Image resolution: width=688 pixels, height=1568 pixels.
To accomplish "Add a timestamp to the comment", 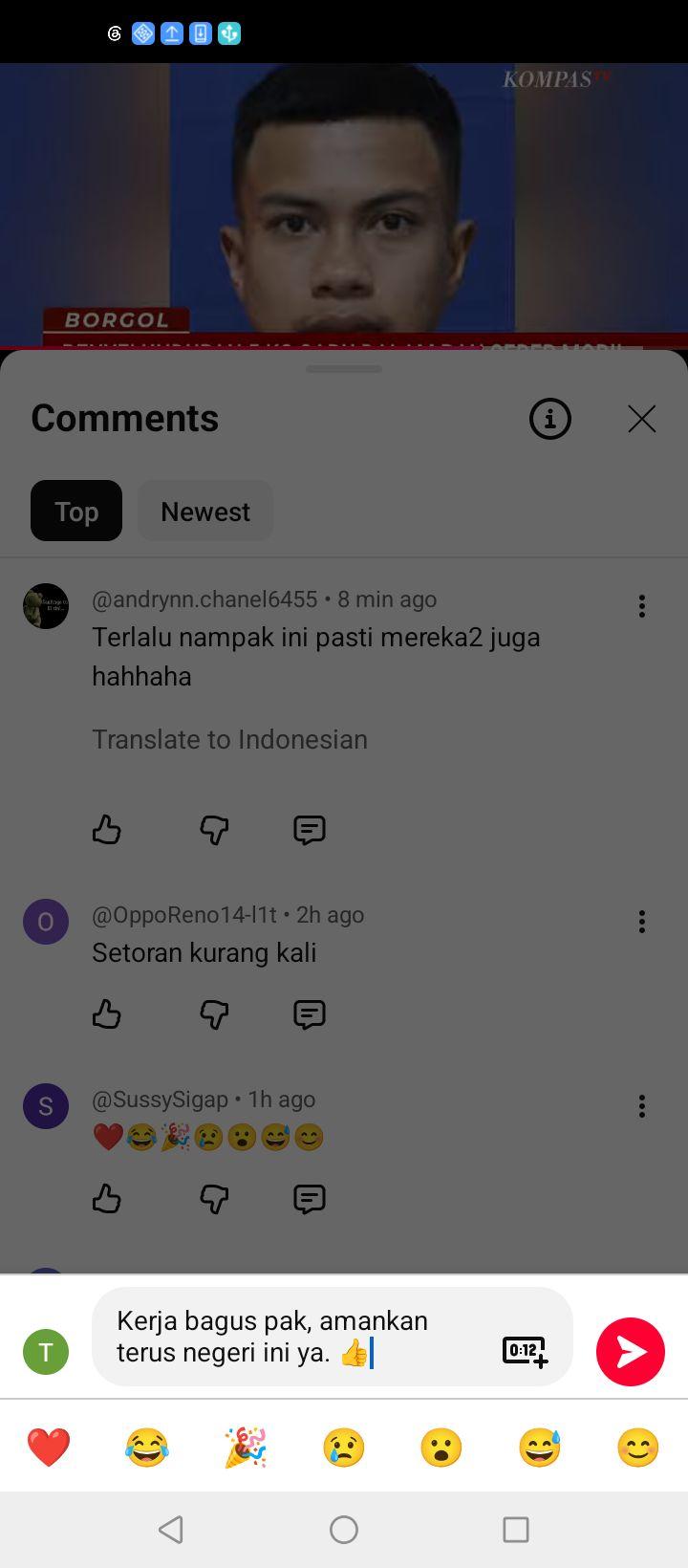I will point(525,1351).
